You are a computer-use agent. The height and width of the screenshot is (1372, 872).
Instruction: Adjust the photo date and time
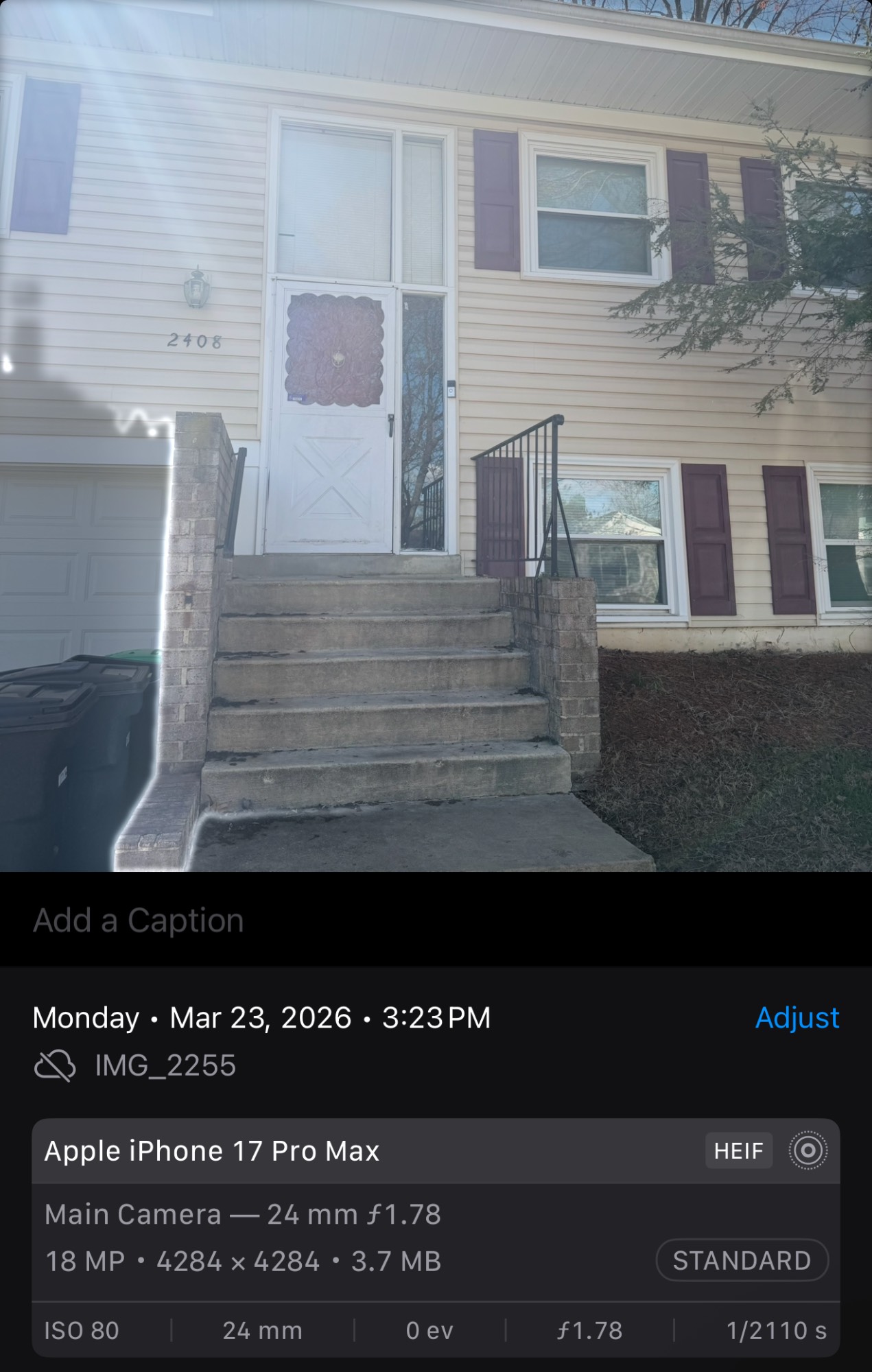(x=797, y=1017)
